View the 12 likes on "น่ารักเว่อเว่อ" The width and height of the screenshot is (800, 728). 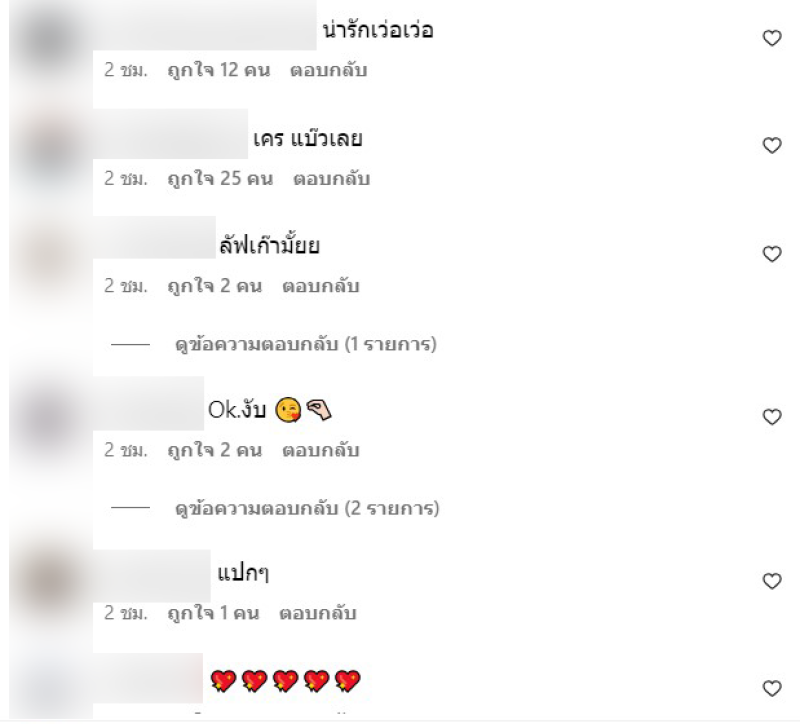(218, 72)
